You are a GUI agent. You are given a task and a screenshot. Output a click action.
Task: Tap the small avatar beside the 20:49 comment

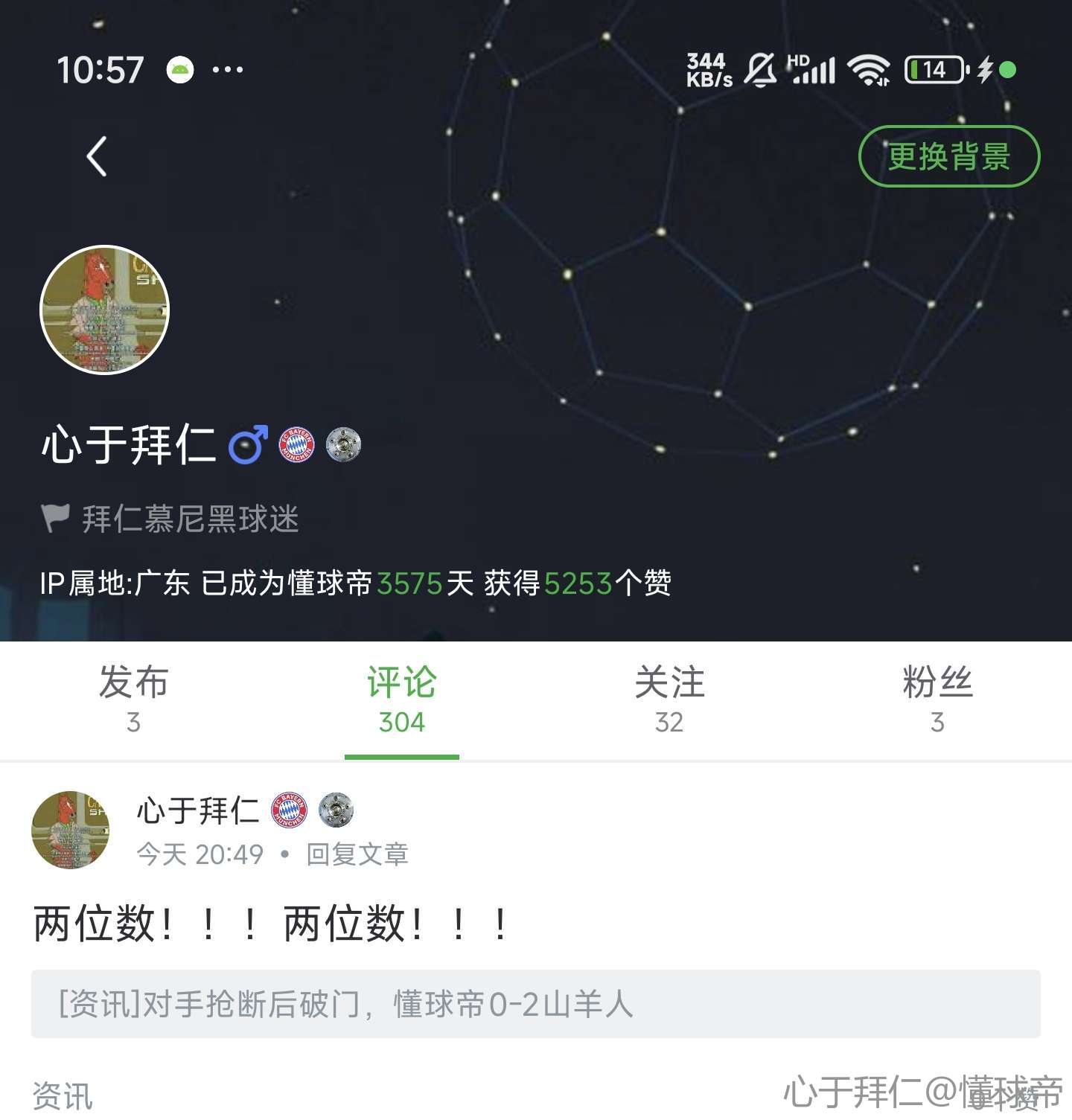[x=71, y=830]
